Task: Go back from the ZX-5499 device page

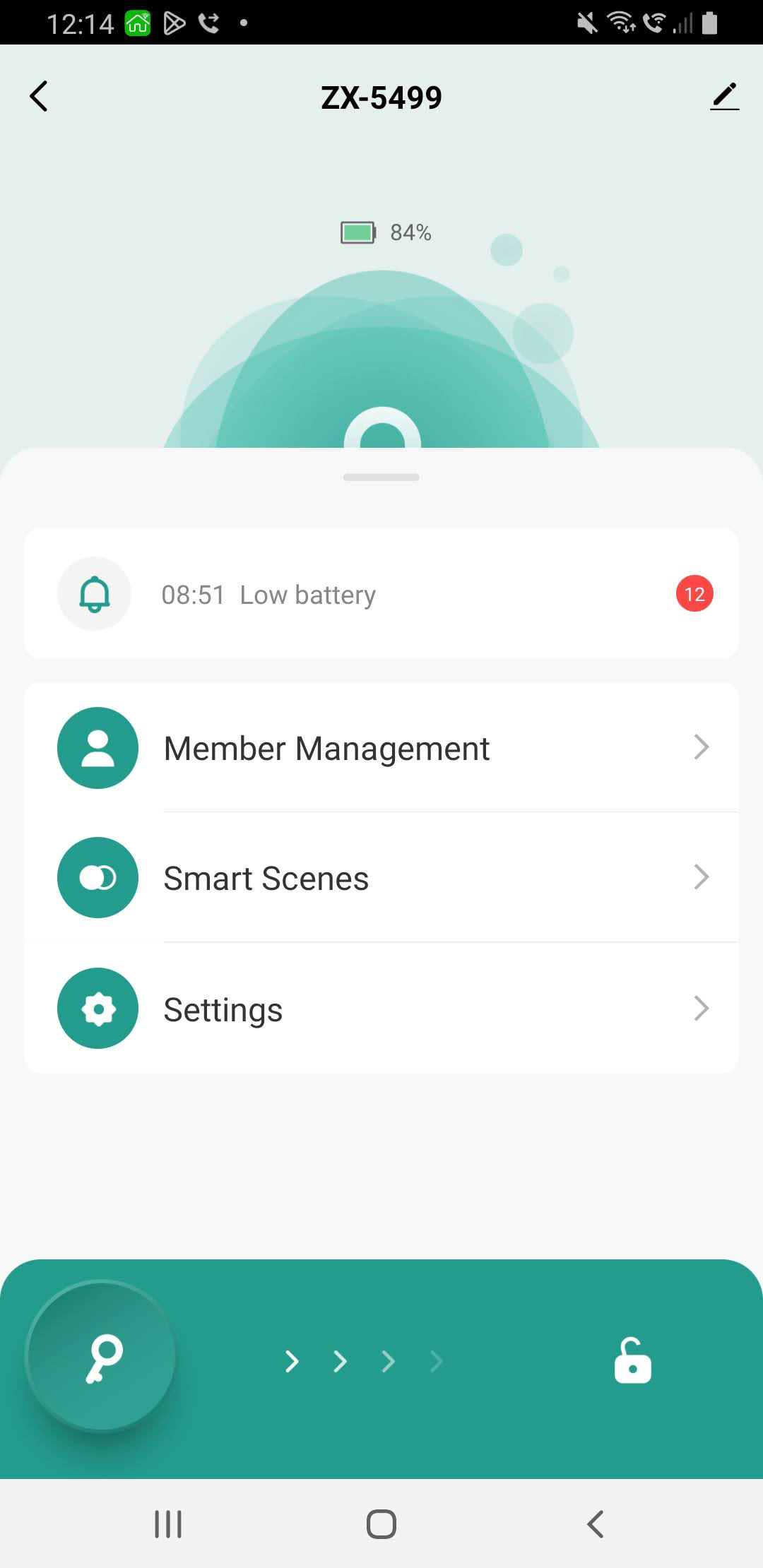Action: click(x=40, y=97)
